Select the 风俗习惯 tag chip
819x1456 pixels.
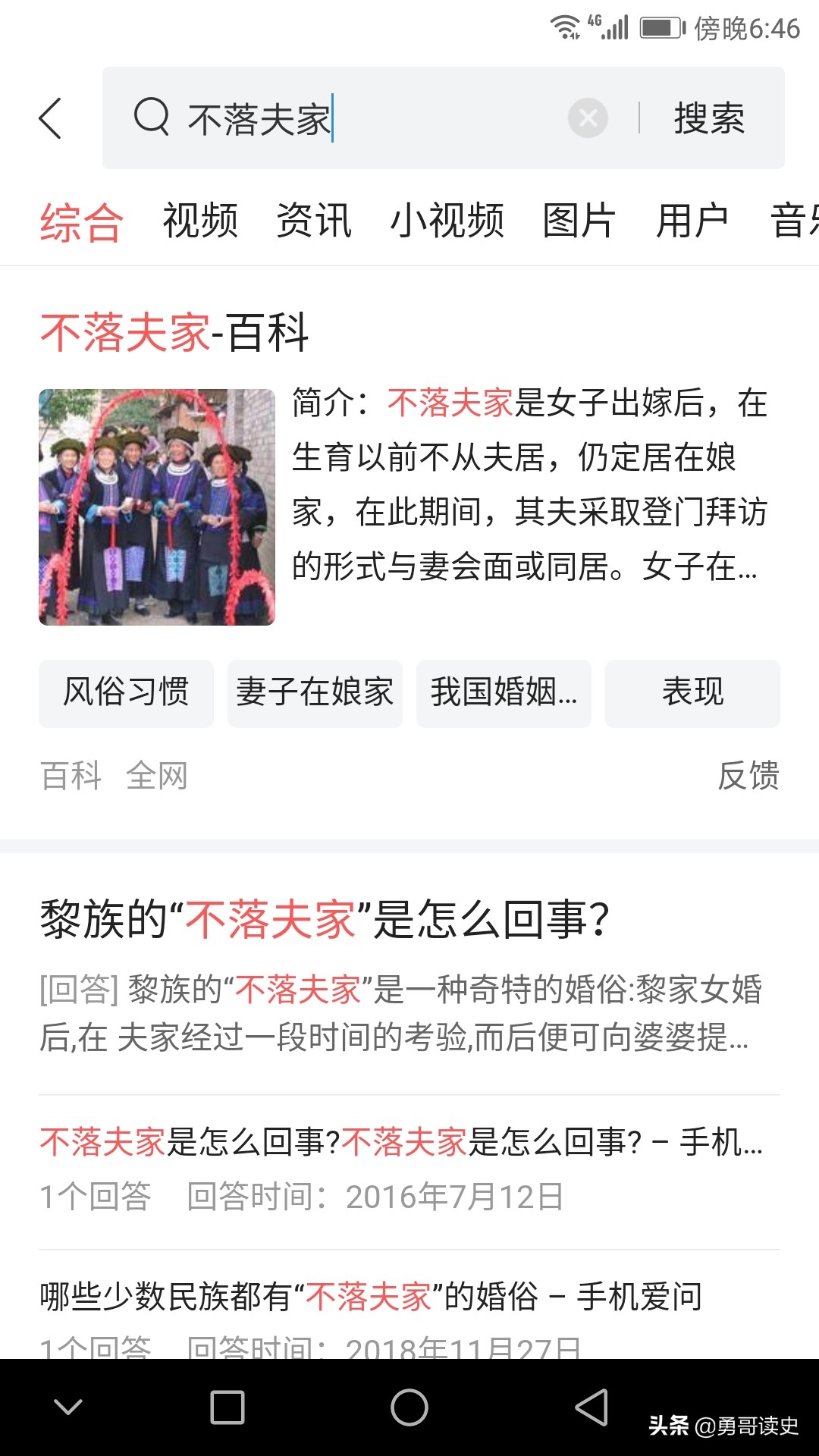coord(126,693)
